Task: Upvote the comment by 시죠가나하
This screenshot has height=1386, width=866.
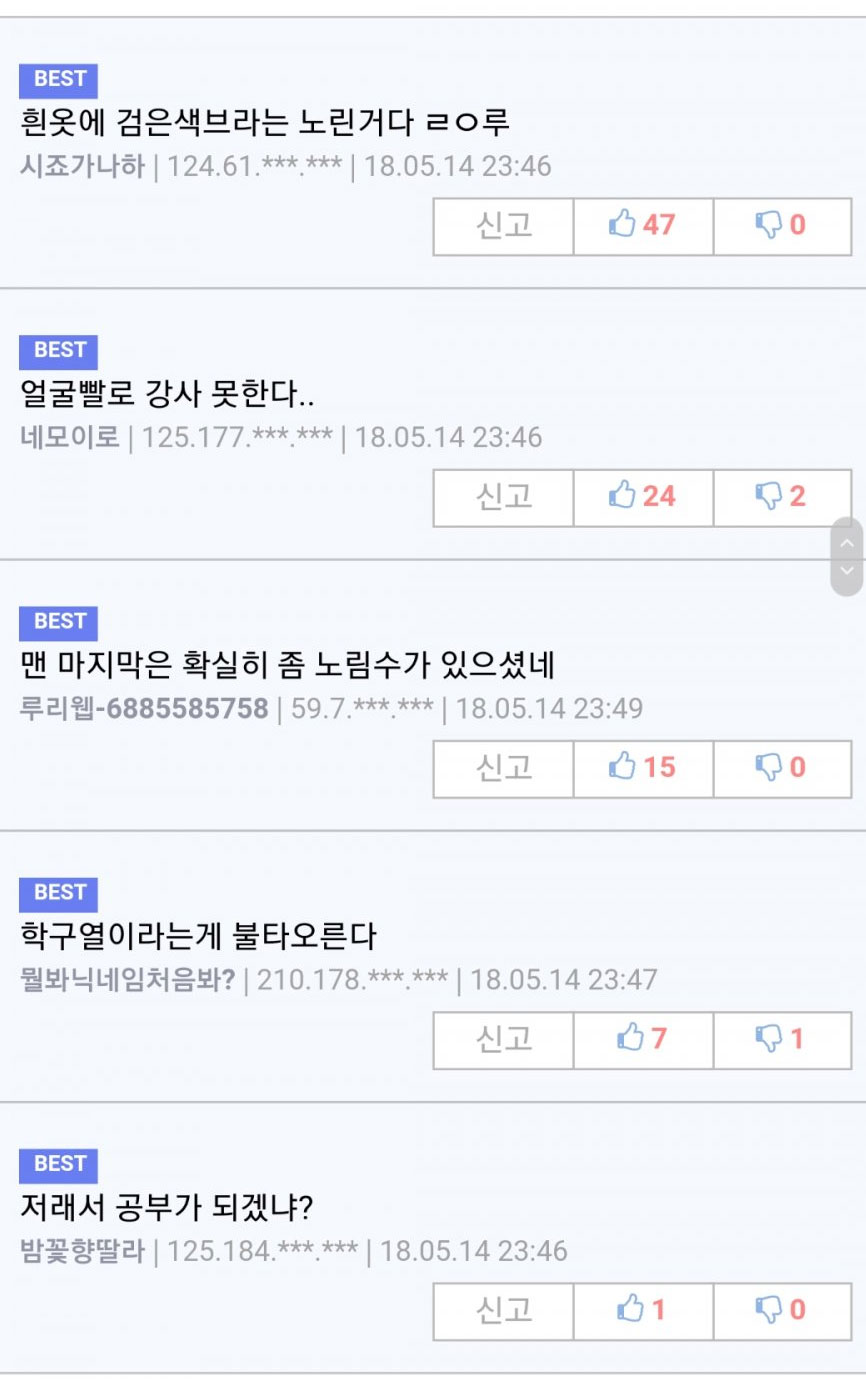Action: pyautogui.click(x=643, y=226)
